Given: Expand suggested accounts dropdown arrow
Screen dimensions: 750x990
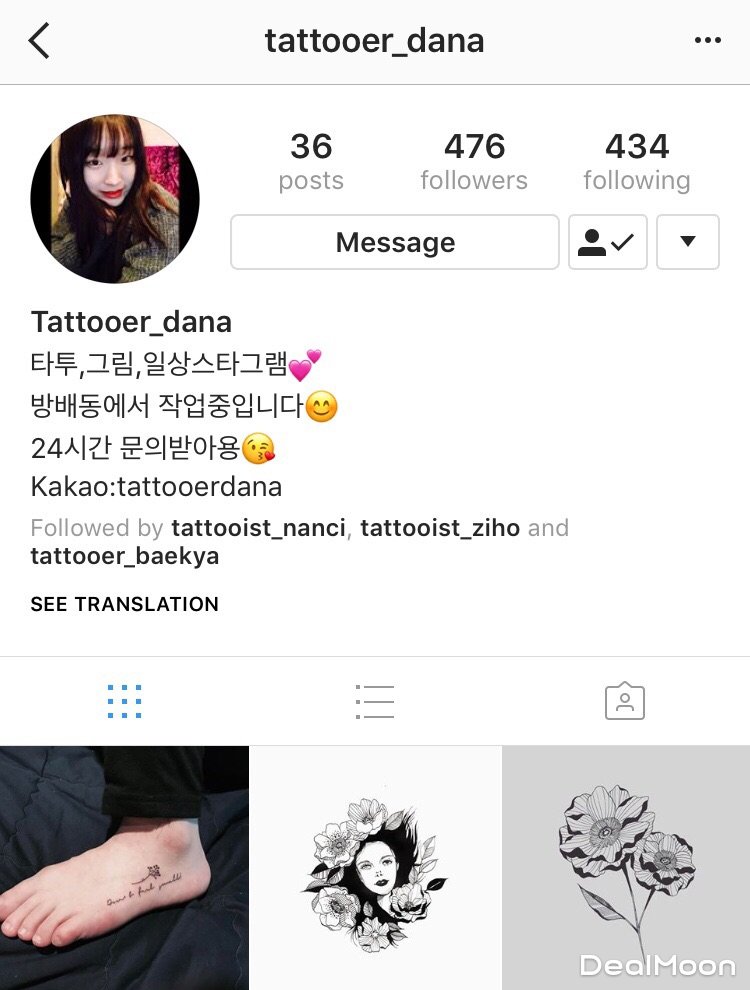Looking at the screenshot, I should [x=687, y=243].
